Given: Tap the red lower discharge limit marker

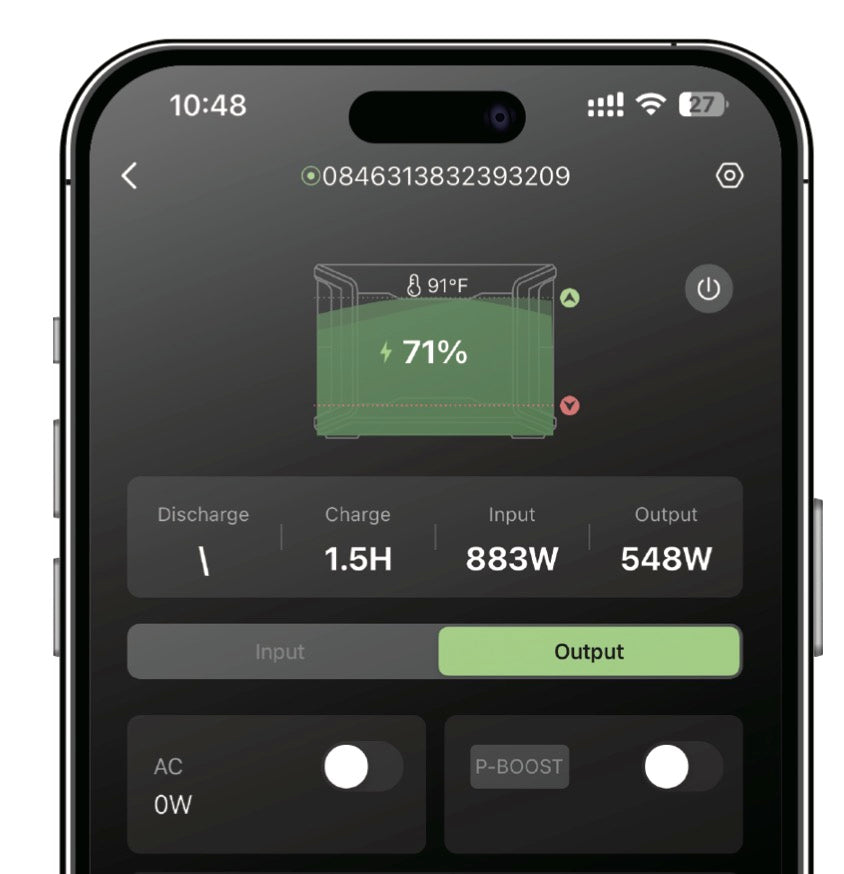Looking at the screenshot, I should pyautogui.click(x=569, y=406).
